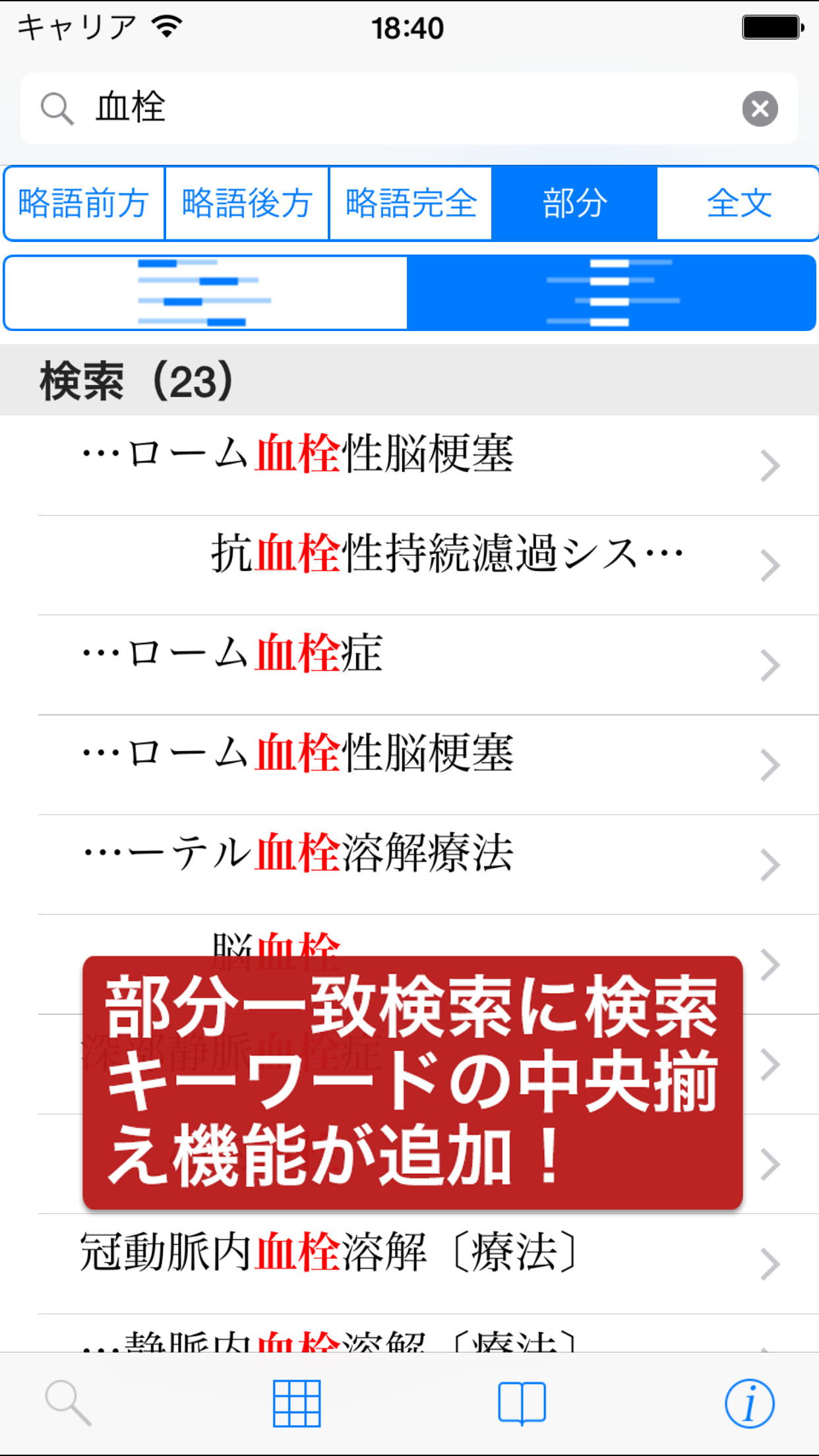819x1456 pixels.
Task: Select the 部分 partial-match mode
Action: [574, 203]
